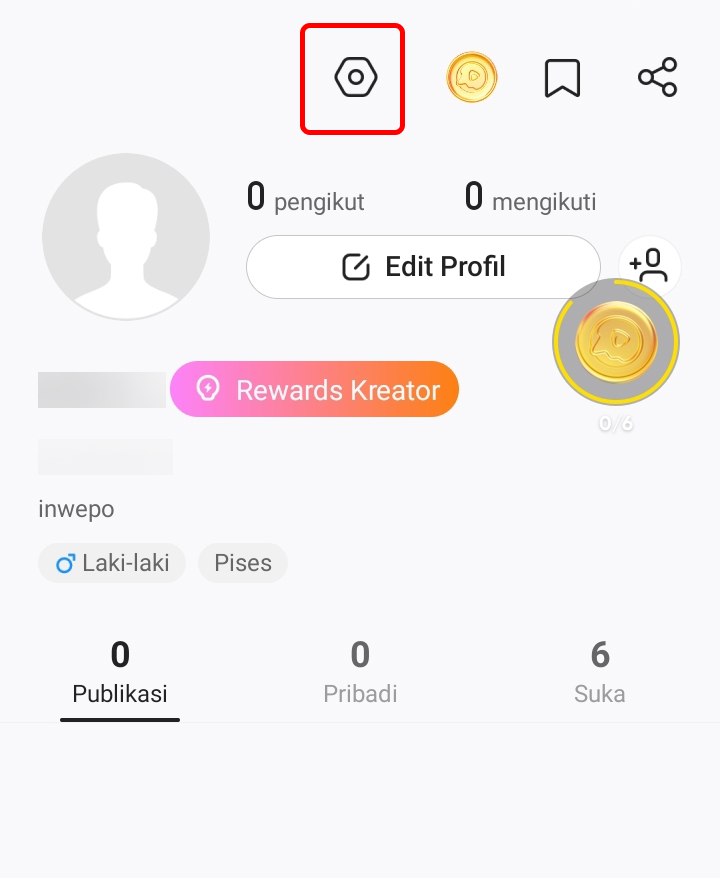
Task: Select the edit pencil icon on Edit Profil
Action: pos(357,267)
